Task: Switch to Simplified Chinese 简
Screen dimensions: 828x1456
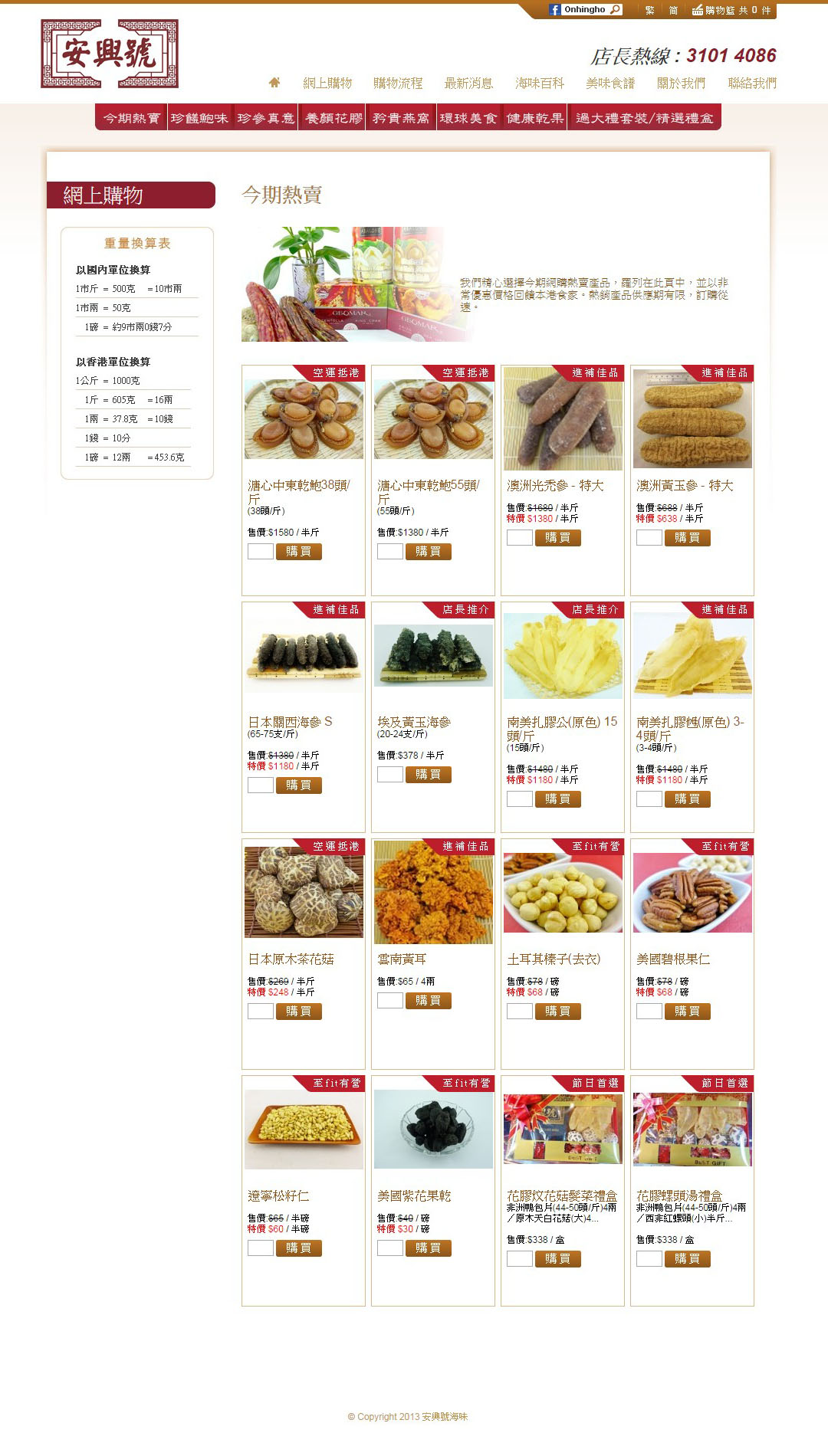Action: click(673, 10)
